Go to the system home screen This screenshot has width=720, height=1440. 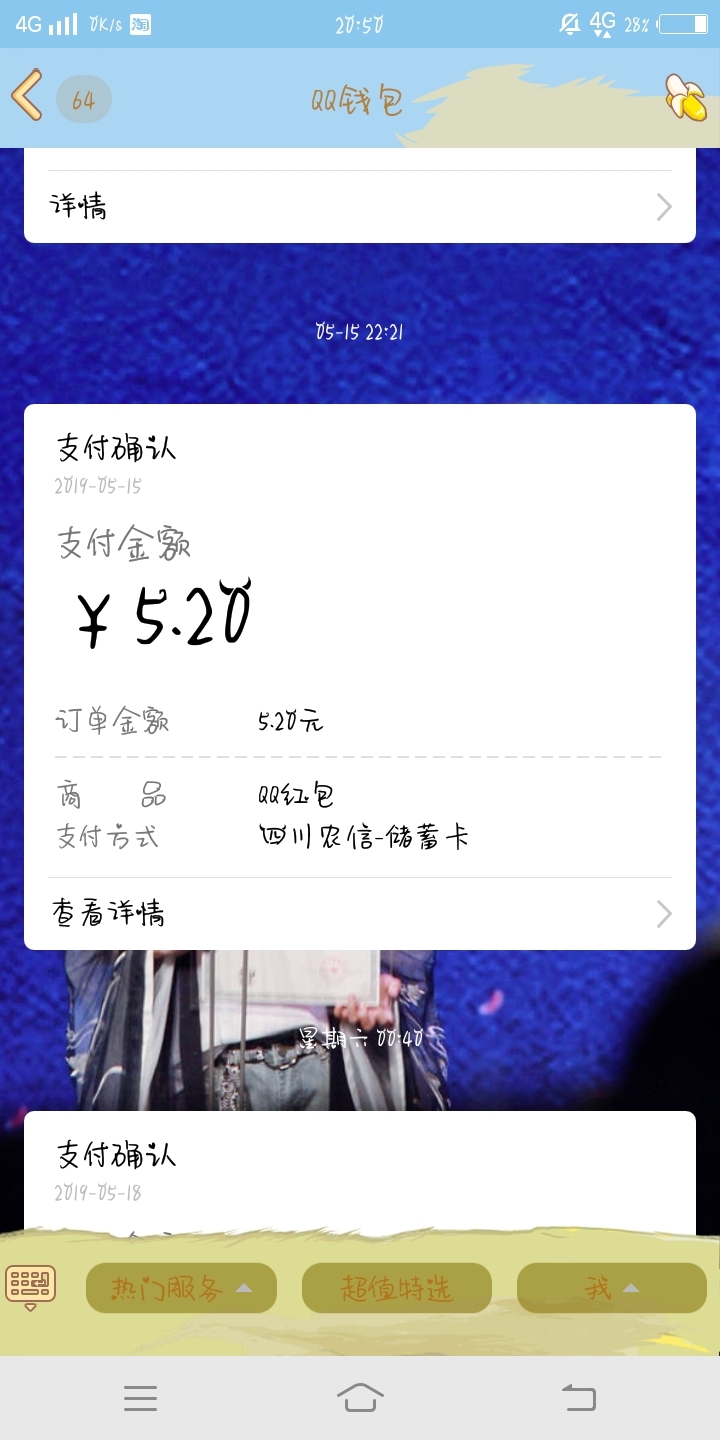pos(360,1397)
